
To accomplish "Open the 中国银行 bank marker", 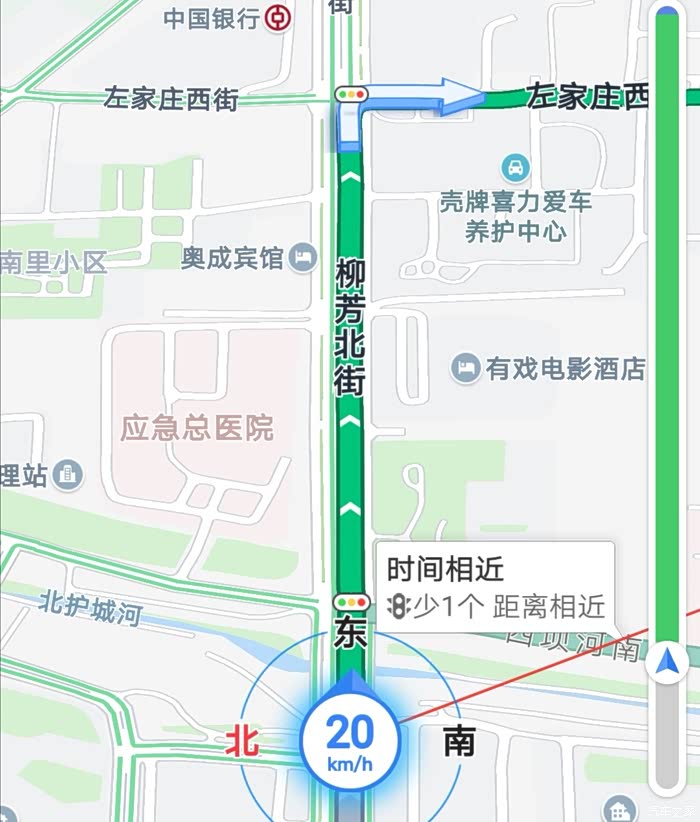I will (277, 18).
